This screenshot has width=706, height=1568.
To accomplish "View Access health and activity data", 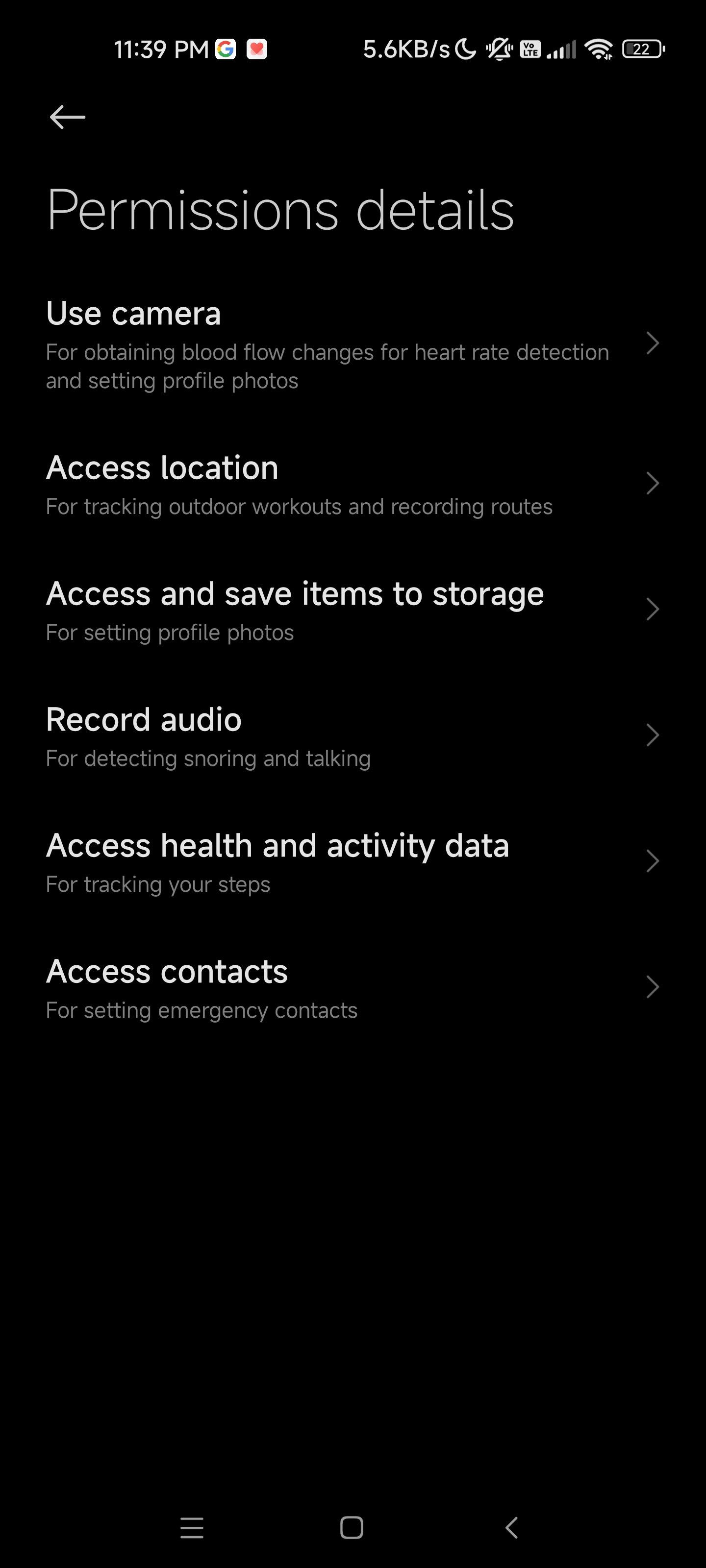I will 353,862.
